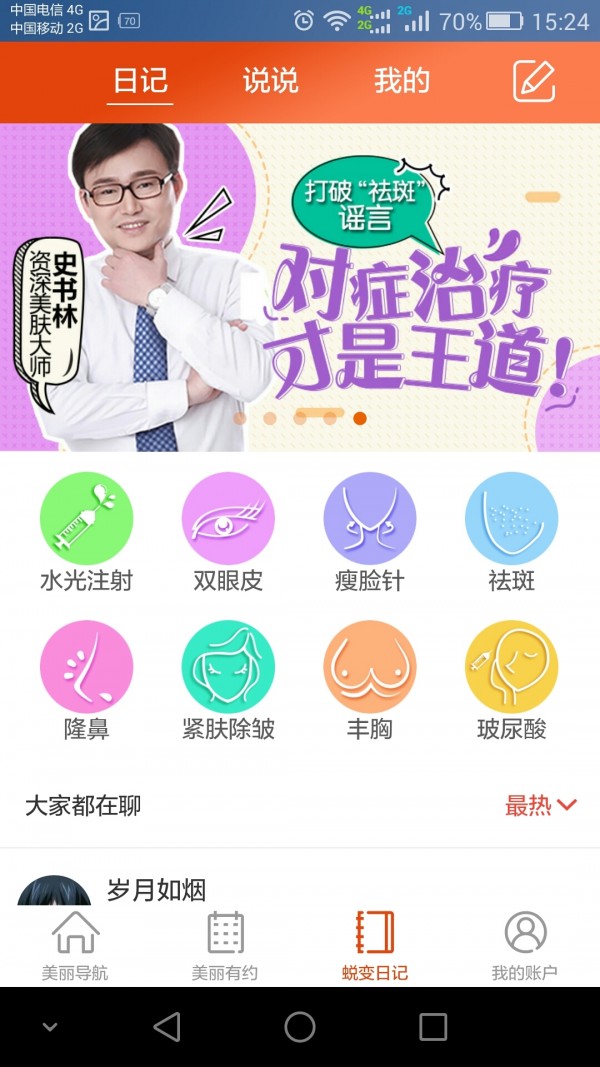Open the 美丽有约 bottom tab
The height and width of the screenshot is (1067, 600).
(x=225, y=945)
